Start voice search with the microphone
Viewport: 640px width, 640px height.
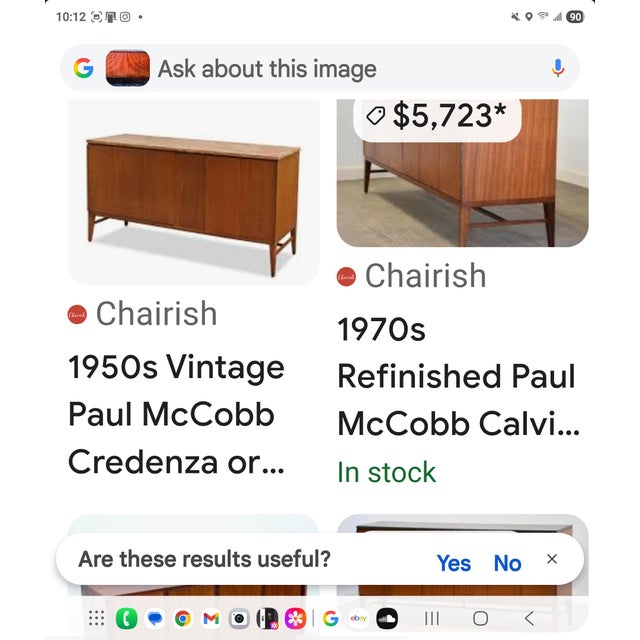point(558,69)
